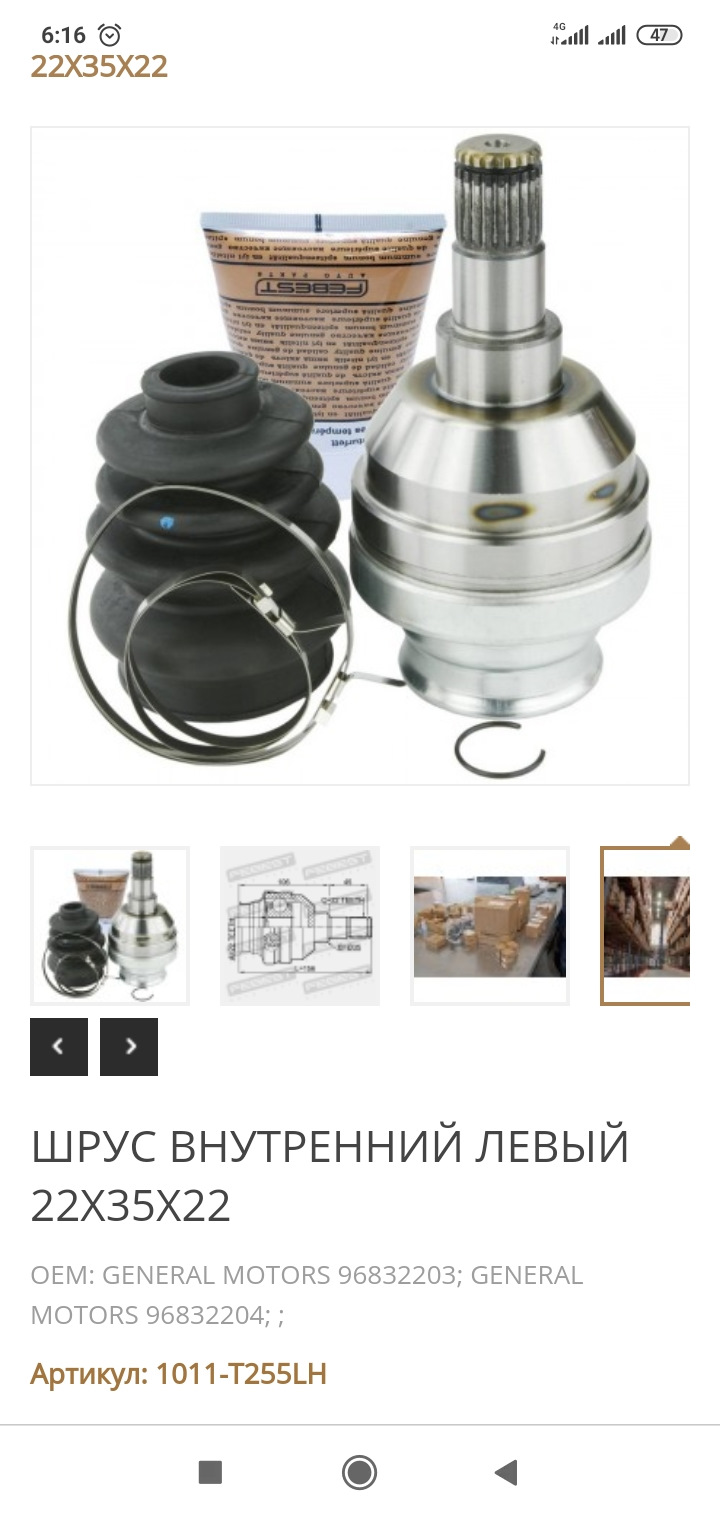720x1520 pixels.
Task: Go back with the system back button
Action: click(506, 1472)
